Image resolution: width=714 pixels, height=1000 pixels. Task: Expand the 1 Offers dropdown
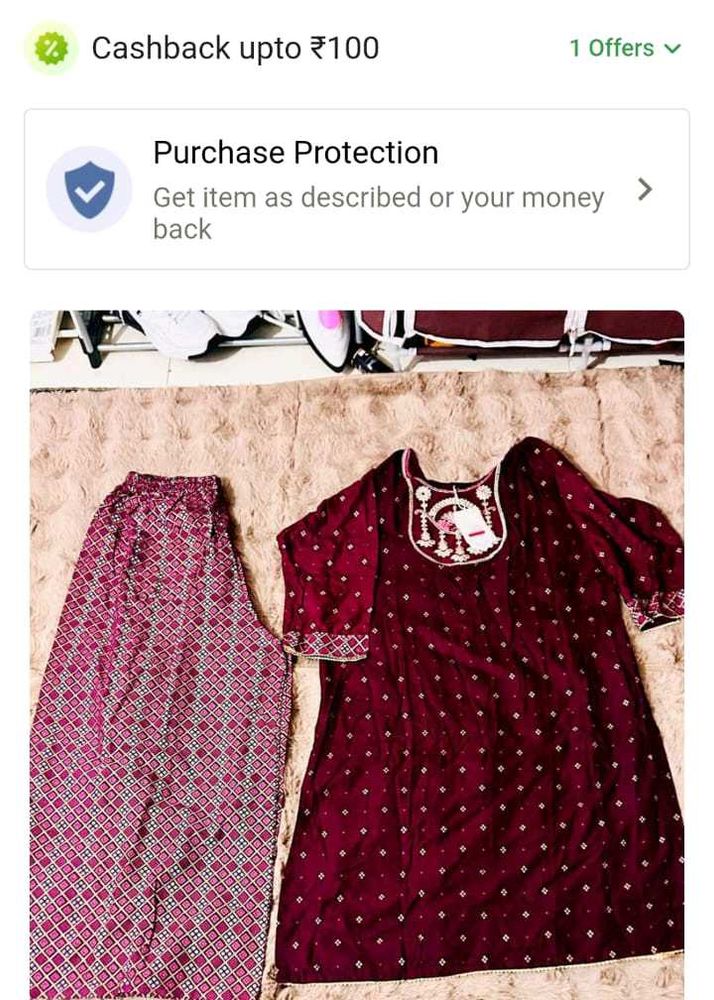pos(625,48)
